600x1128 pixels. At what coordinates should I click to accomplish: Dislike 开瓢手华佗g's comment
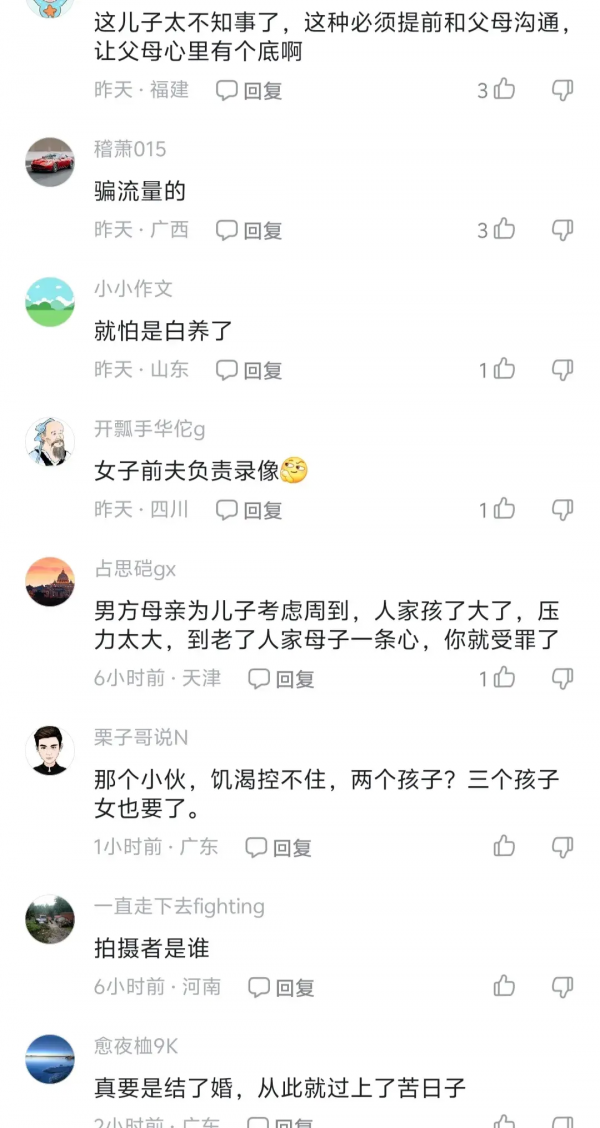563,510
